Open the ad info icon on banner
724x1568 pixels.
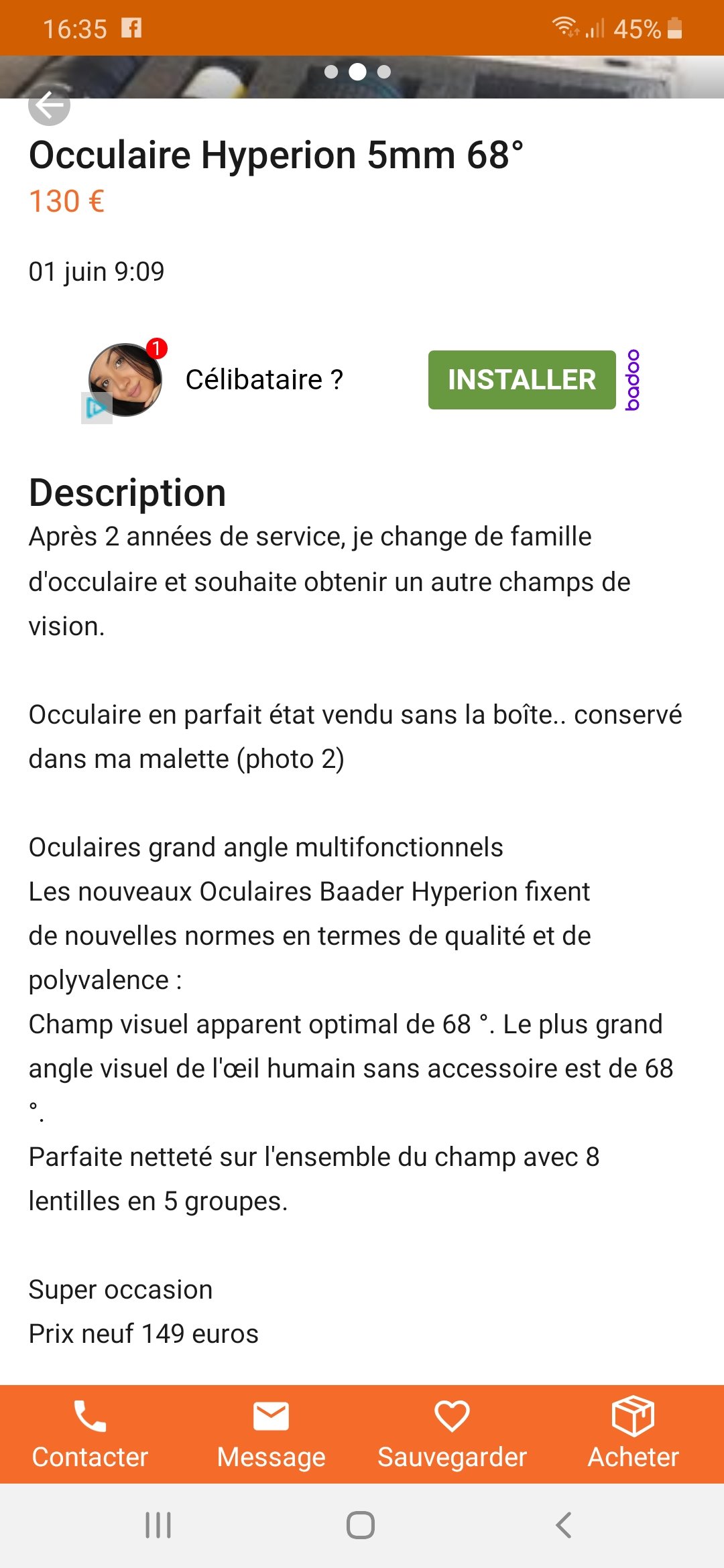click(96, 408)
